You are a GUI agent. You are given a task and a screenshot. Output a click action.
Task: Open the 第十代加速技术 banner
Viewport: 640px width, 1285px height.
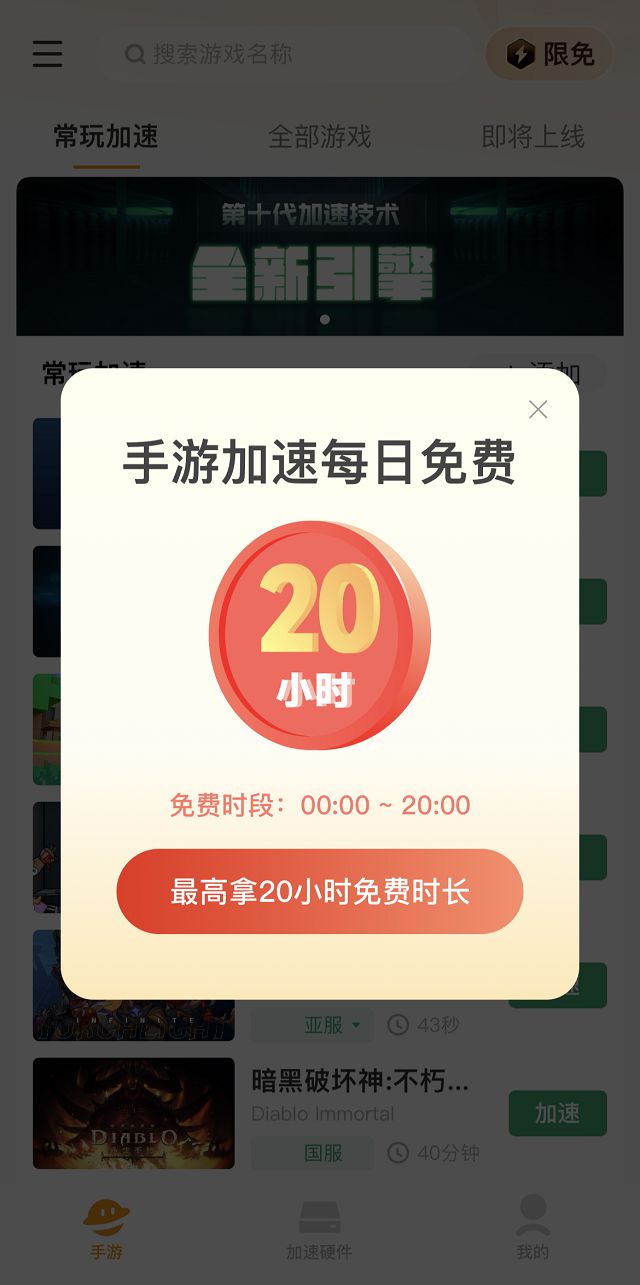[320, 256]
